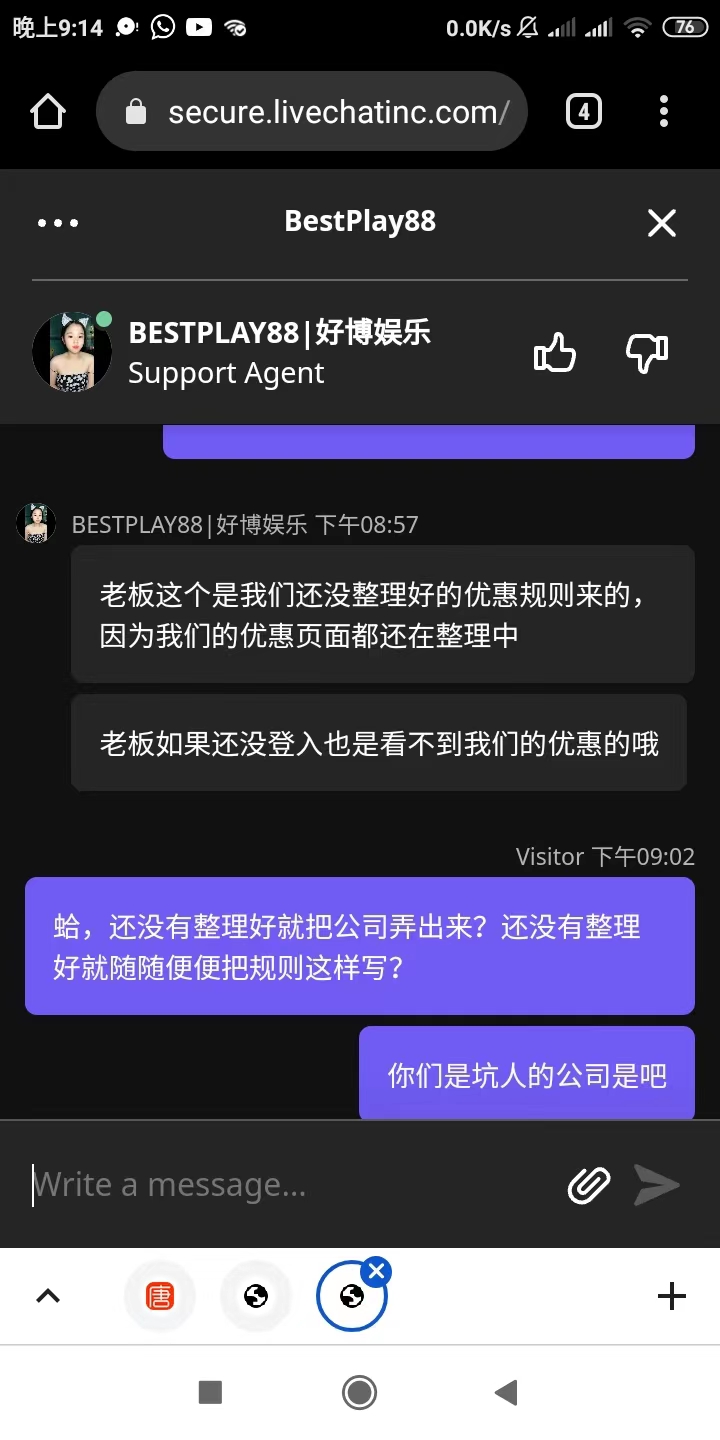Image resolution: width=720 pixels, height=1440 pixels.
Task: Open the LiveChat options menu (three dots)
Action: [57, 222]
